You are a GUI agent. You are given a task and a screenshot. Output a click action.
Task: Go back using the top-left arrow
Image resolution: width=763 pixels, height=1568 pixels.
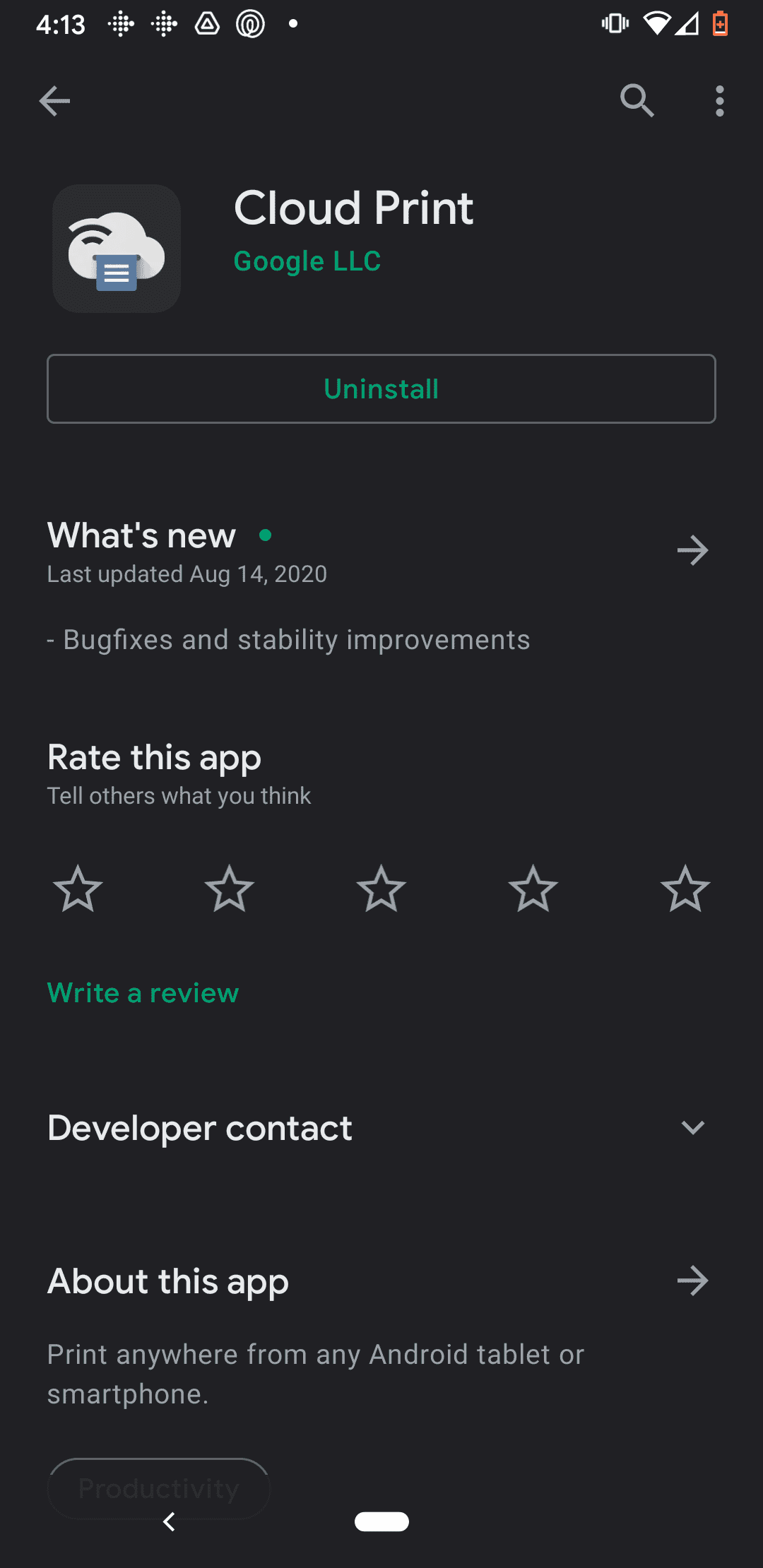(54, 101)
